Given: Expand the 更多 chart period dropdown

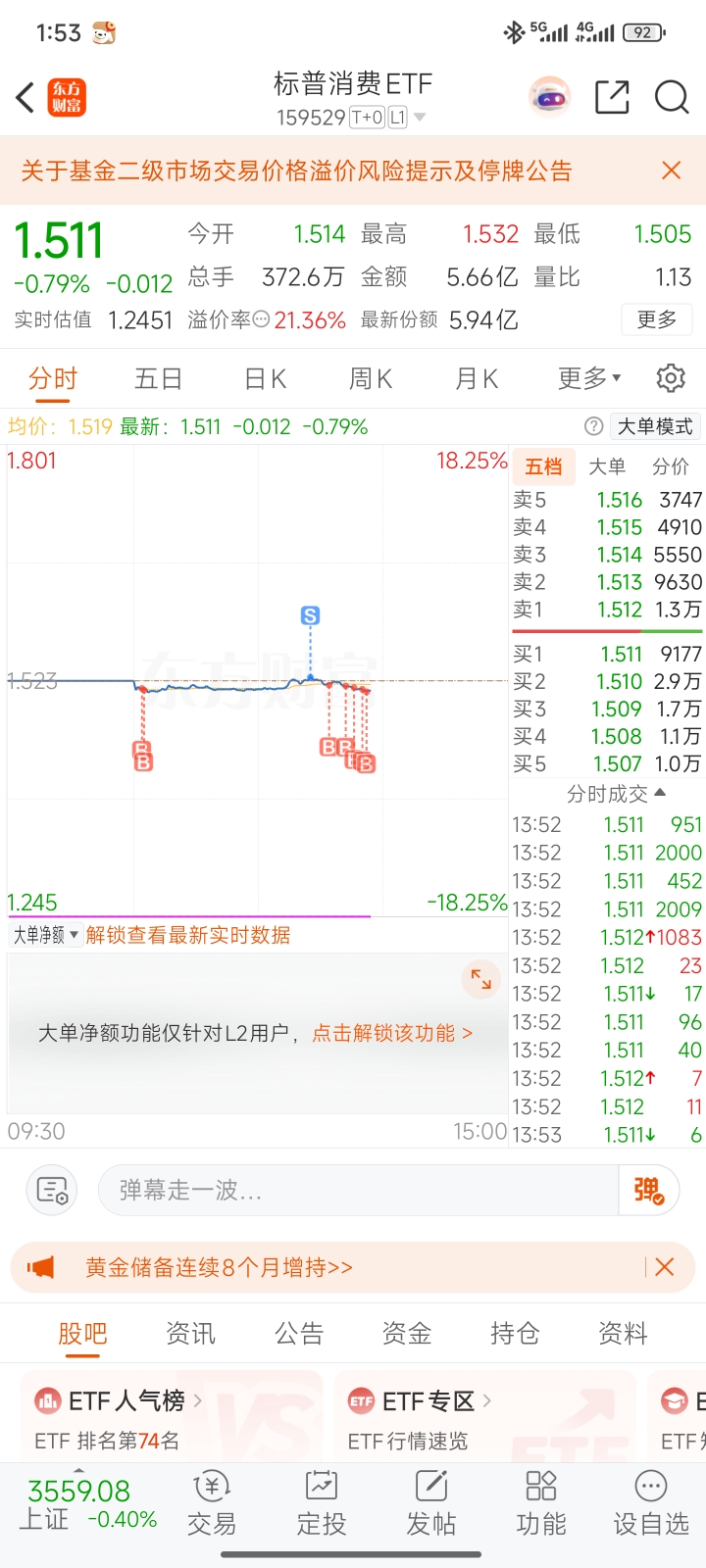Looking at the screenshot, I should tap(584, 378).
